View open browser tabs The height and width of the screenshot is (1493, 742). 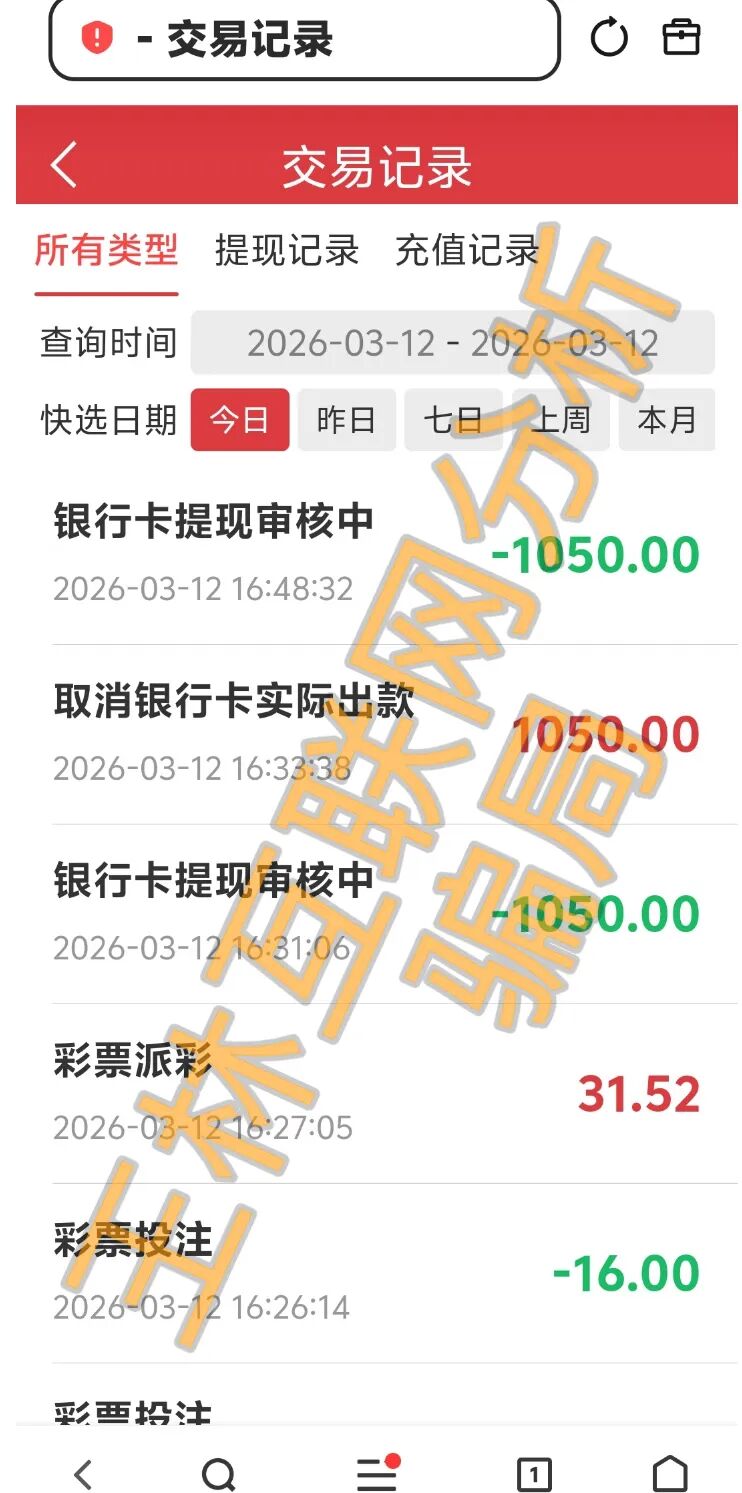[x=533, y=1474]
